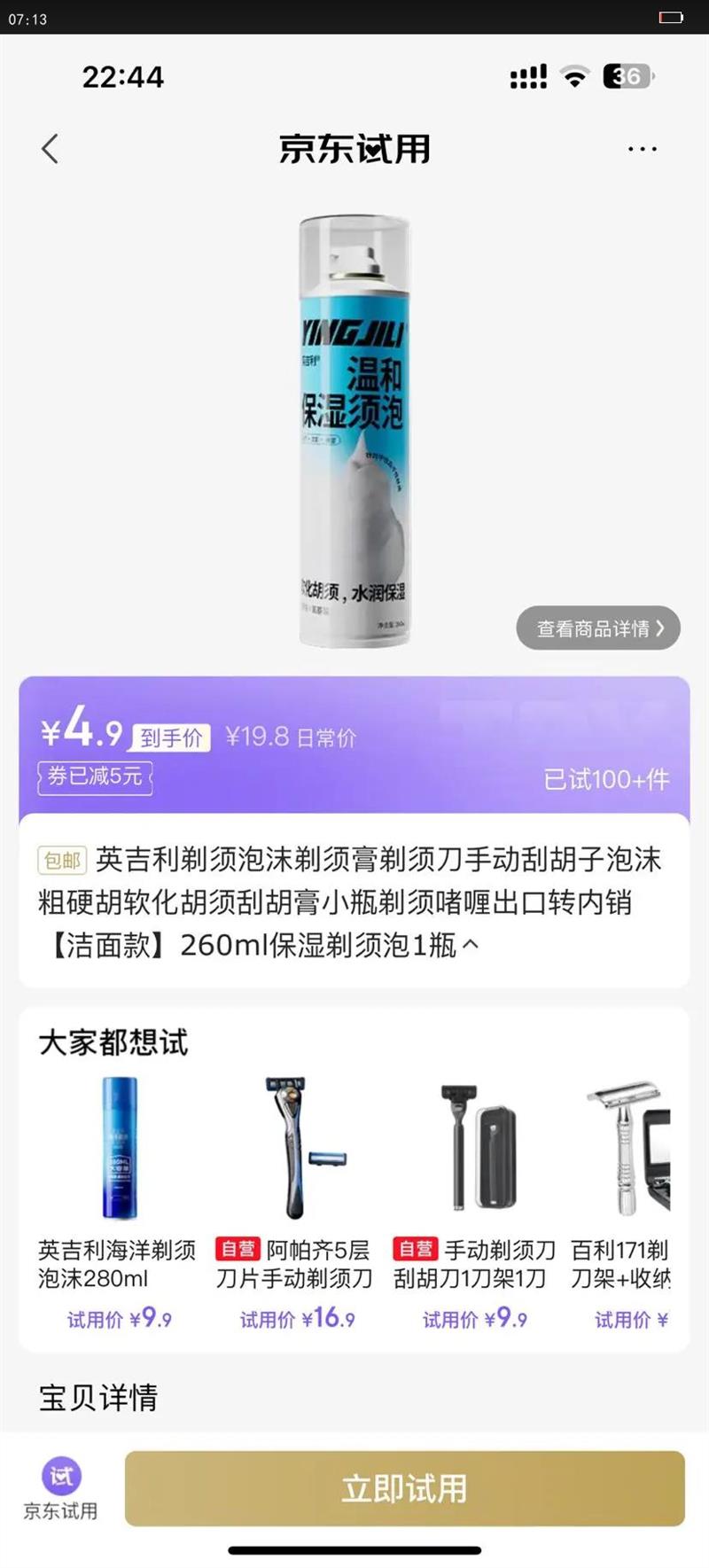
Task: Go back using the top-left arrow
Action: tap(50, 149)
